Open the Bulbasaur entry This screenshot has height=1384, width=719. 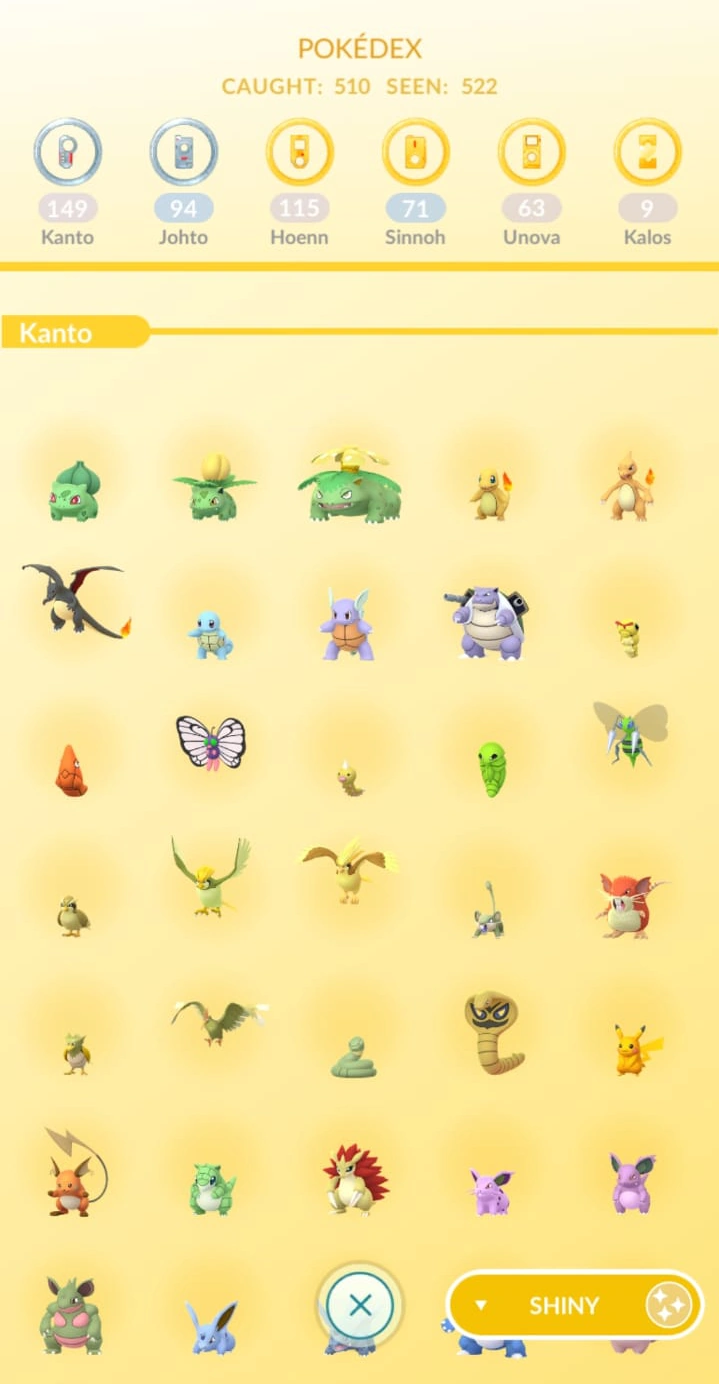coord(75,490)
